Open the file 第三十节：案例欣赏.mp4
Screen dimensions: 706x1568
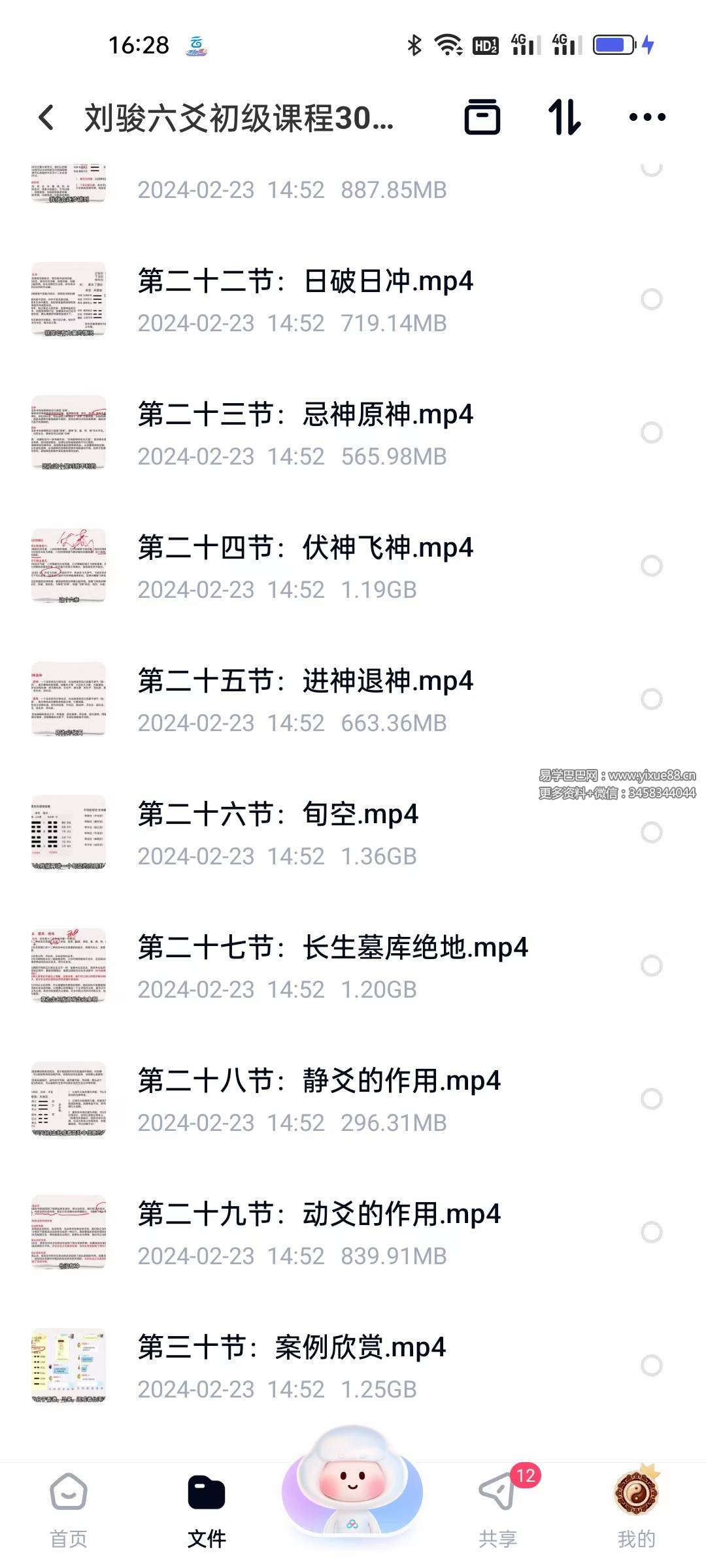292,1348
